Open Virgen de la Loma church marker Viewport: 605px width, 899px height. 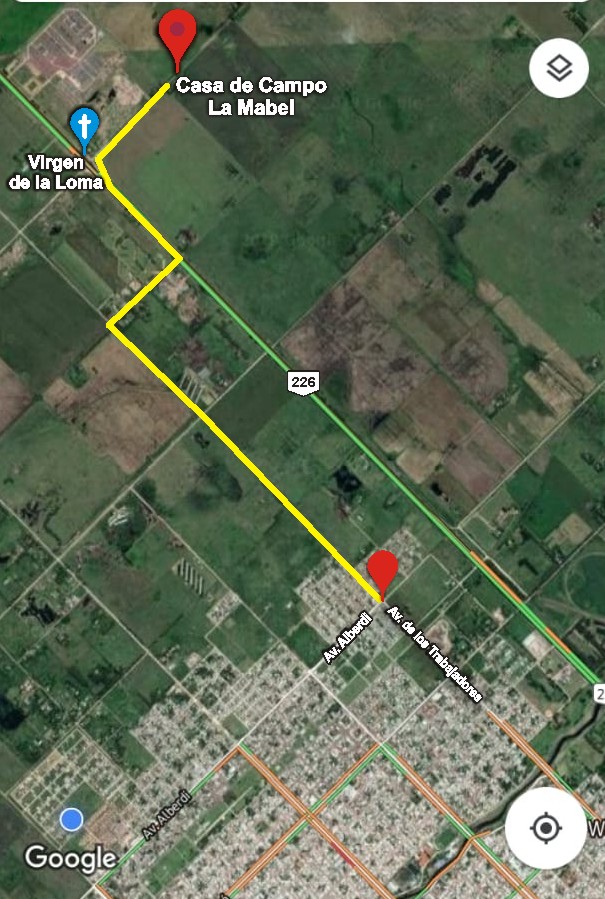(x=85, y=128)
